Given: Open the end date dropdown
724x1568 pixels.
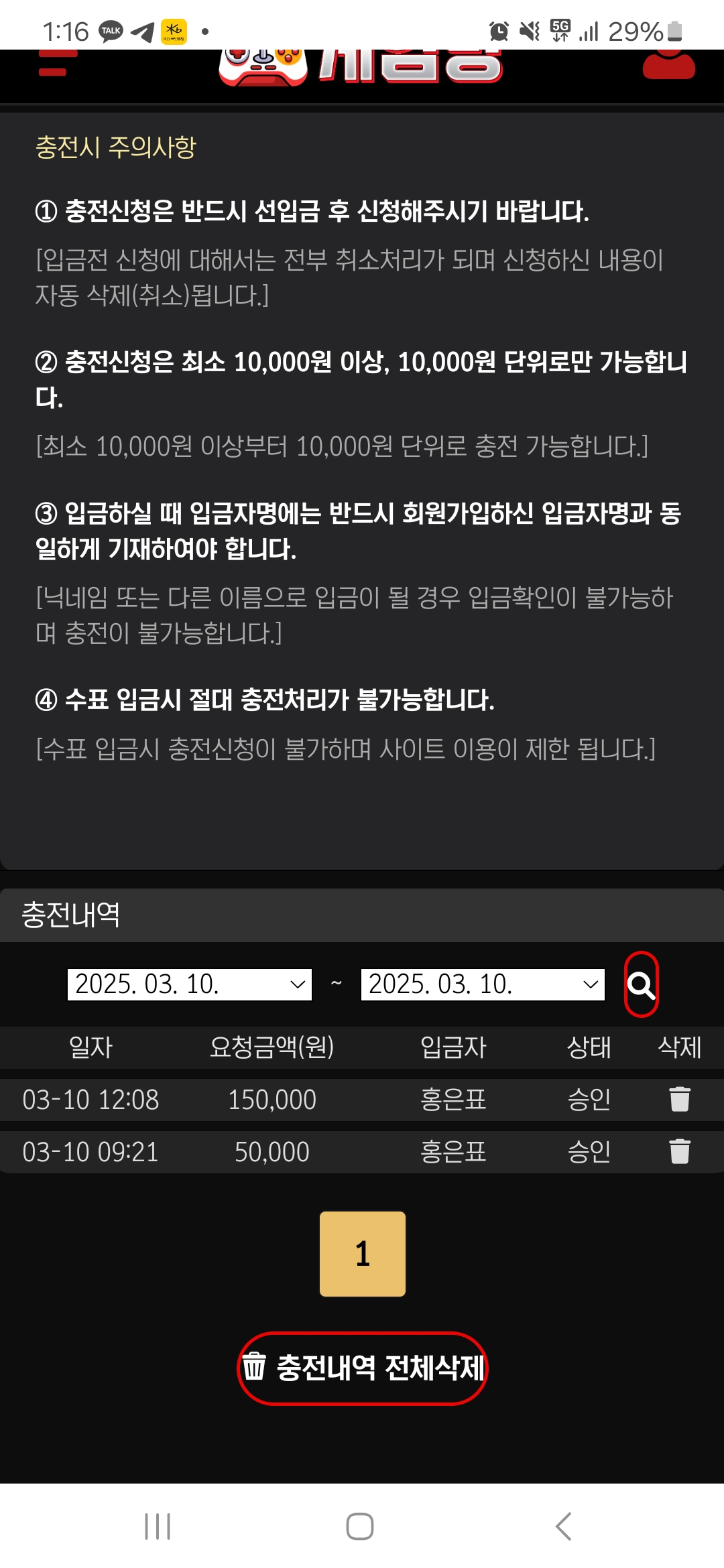Looking at the screenshot, I should pyautogui.click(x=483, y=984).
